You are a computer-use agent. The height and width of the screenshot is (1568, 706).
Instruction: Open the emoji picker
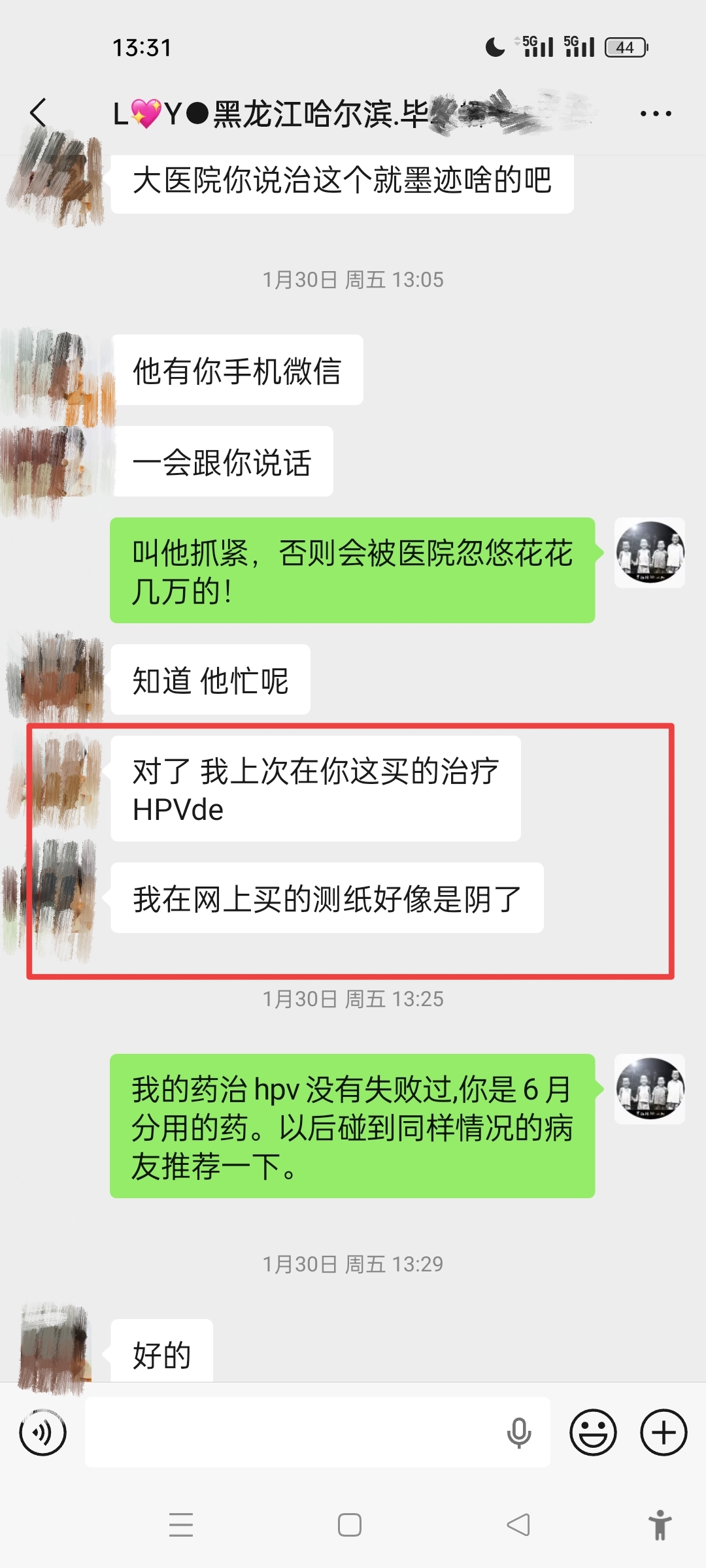coord(593,1431)
